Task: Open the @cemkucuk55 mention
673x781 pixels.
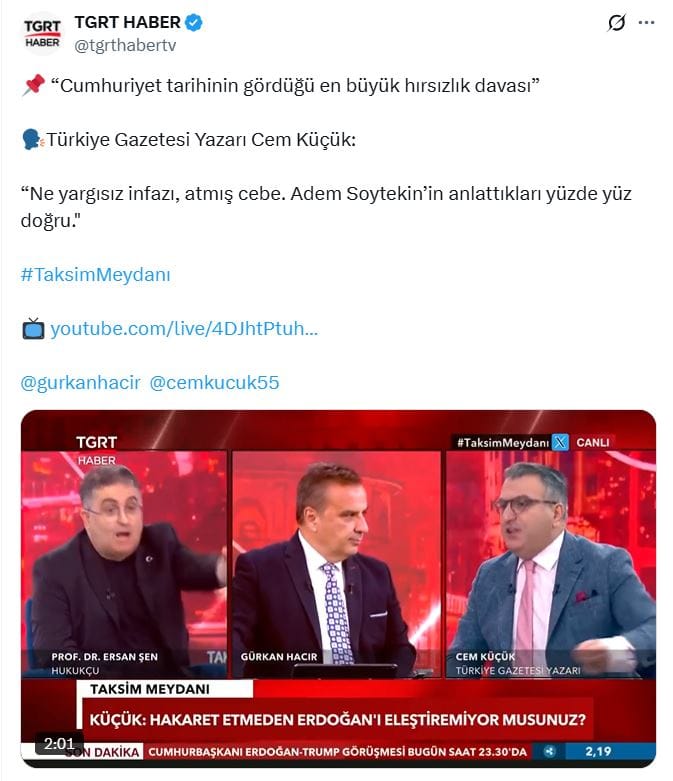Action: pyautogui.click(x=214, y=382)
